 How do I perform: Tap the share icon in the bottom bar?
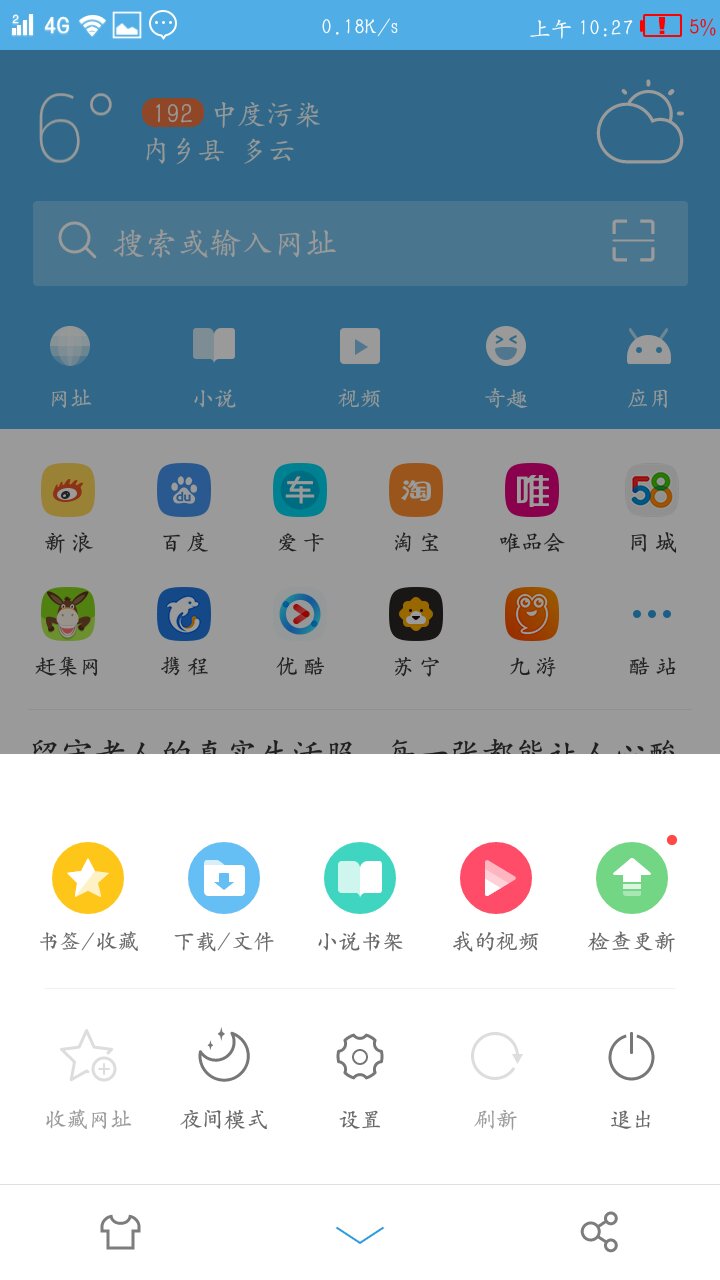click(x=599, y=1232)
